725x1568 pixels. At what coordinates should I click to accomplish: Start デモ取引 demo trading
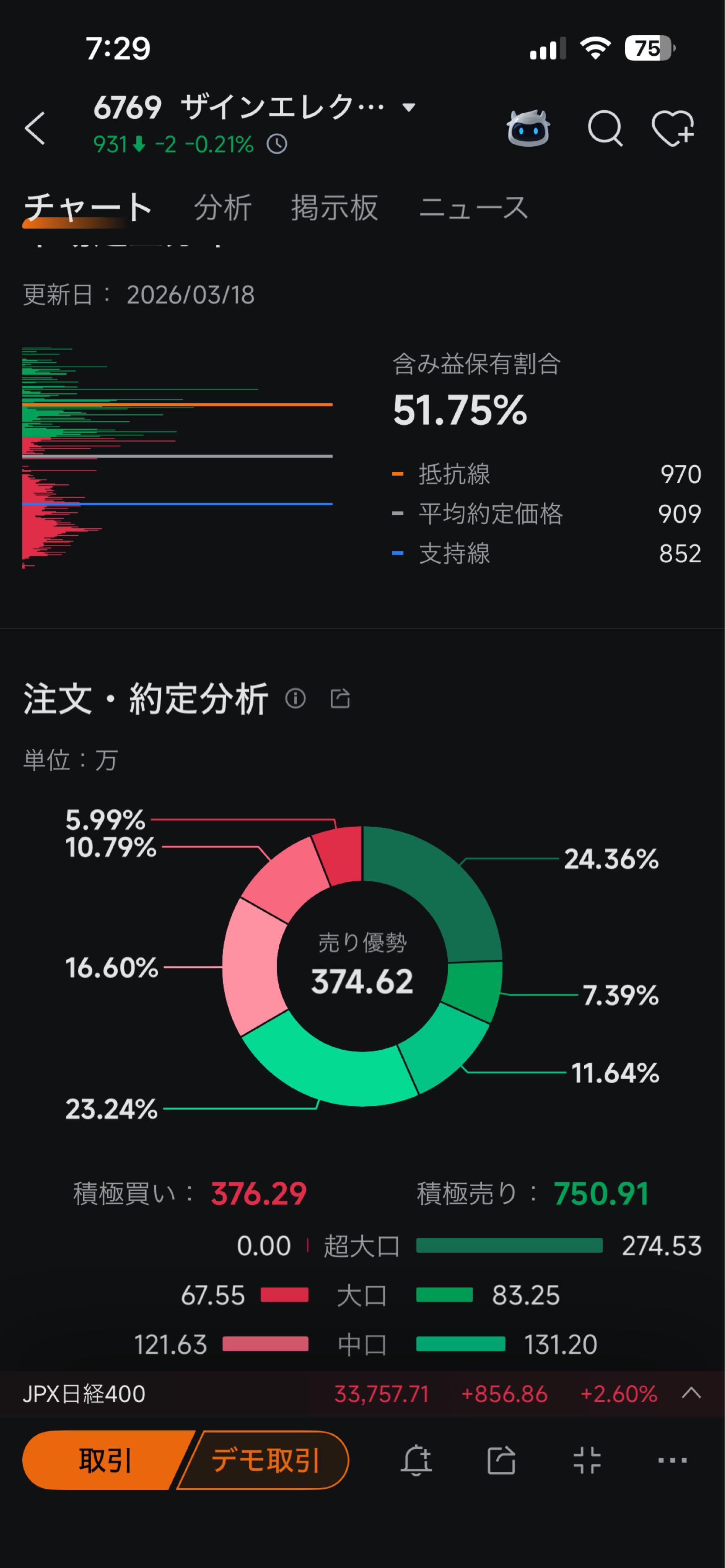[265, 1460]
